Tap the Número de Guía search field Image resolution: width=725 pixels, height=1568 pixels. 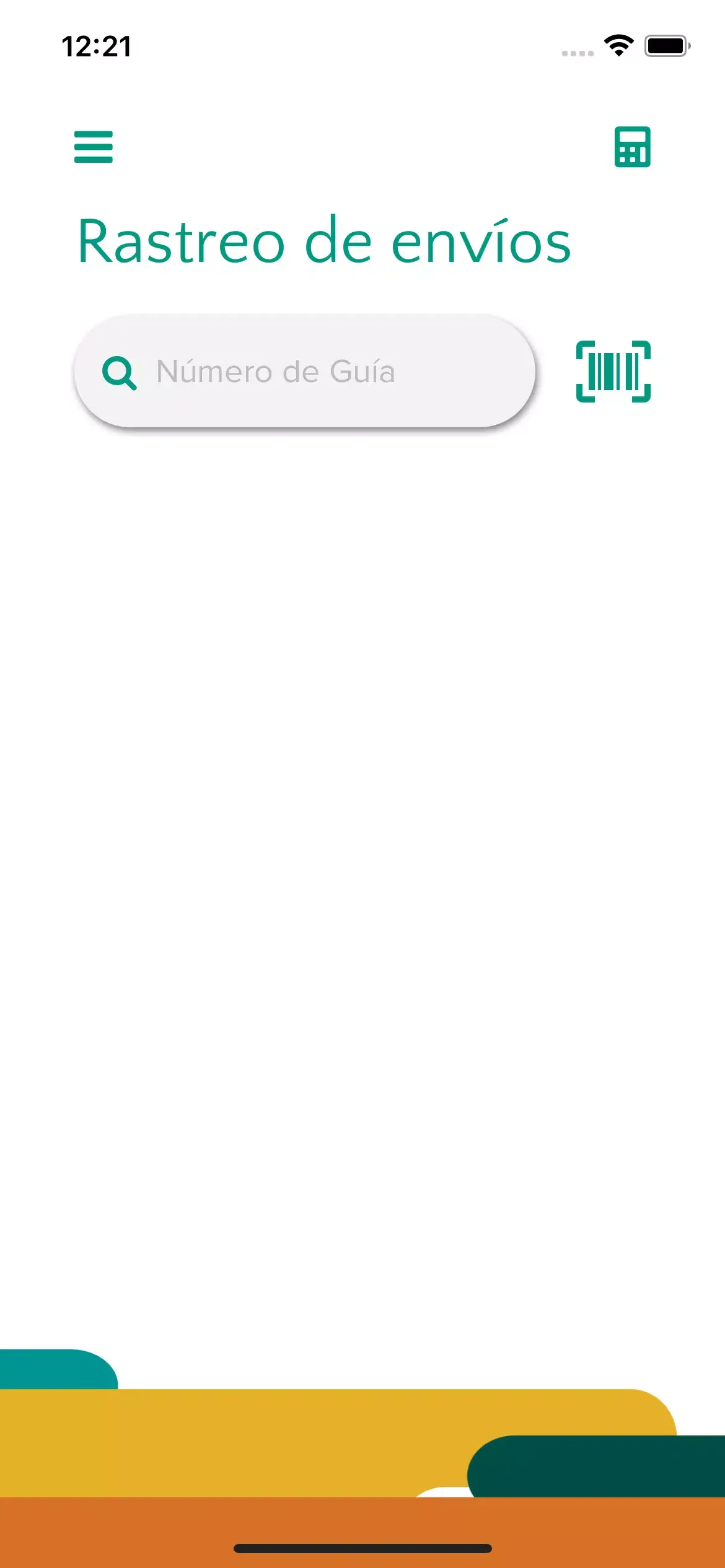point(304,372)
